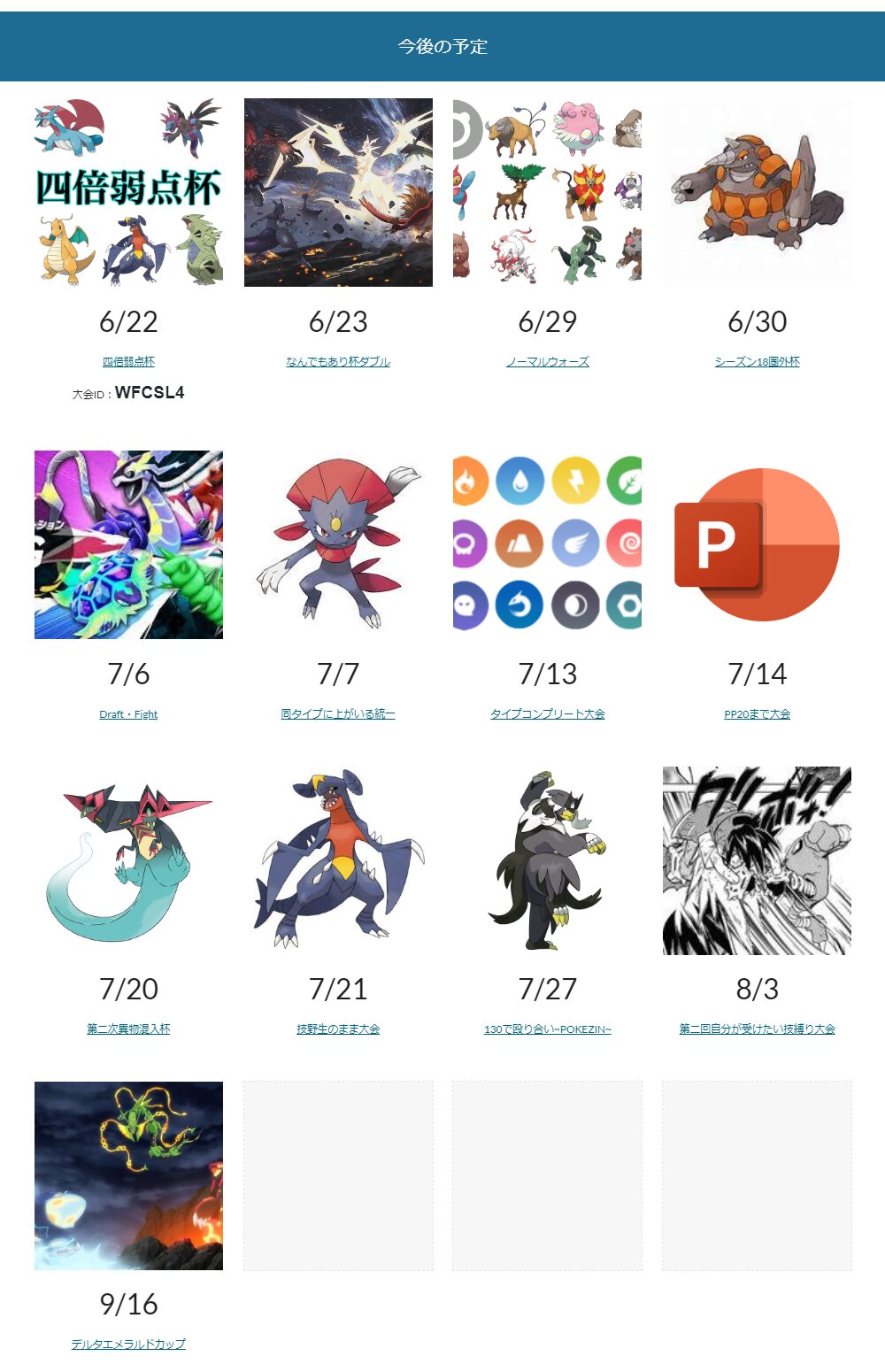The width and height of the screenshot is (885, 1372).
Task: Open the 技野生のまま大会 link
Action: click(x=338, y=1029)
